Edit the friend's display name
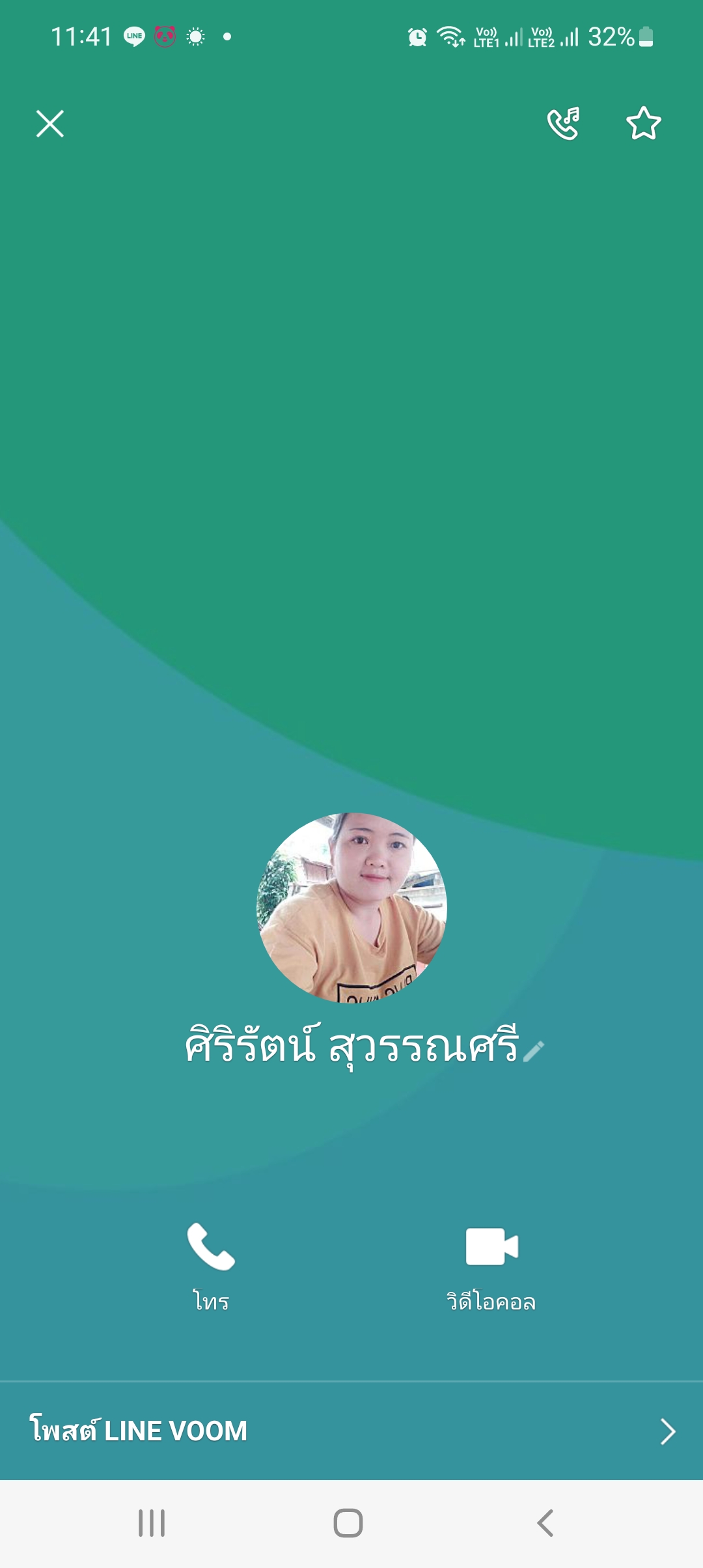The height and width of the screenshot is (1568, 703). click(x=534, y=1050)
